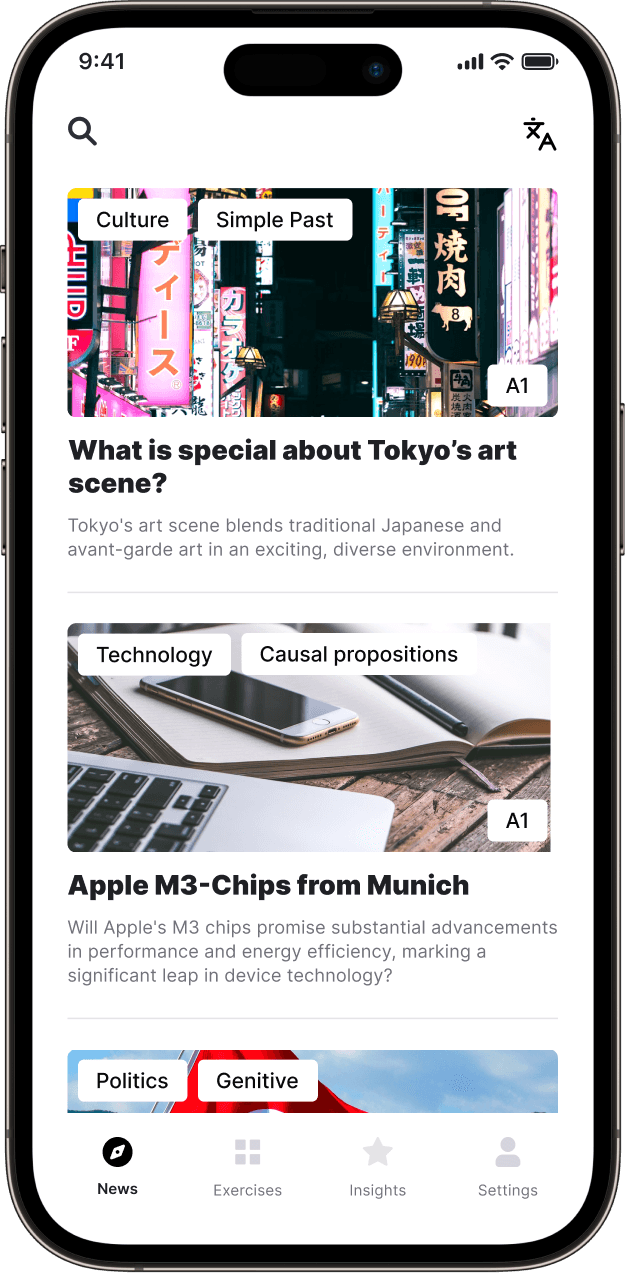Go to the Insights tab
Viewport: 626px width, 1274px height.
pyautogui.click(x=377, y=1165)
